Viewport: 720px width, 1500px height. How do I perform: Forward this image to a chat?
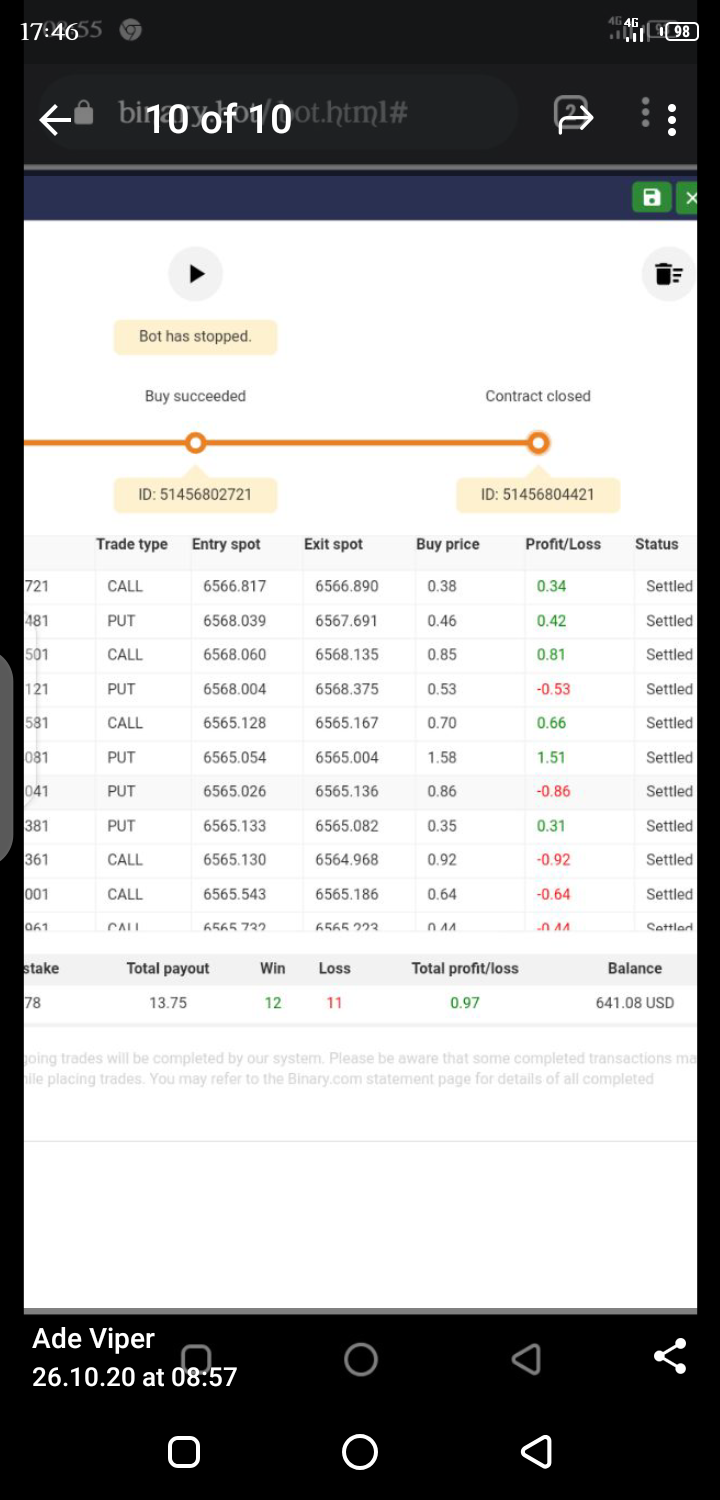(x=574, y=118)
